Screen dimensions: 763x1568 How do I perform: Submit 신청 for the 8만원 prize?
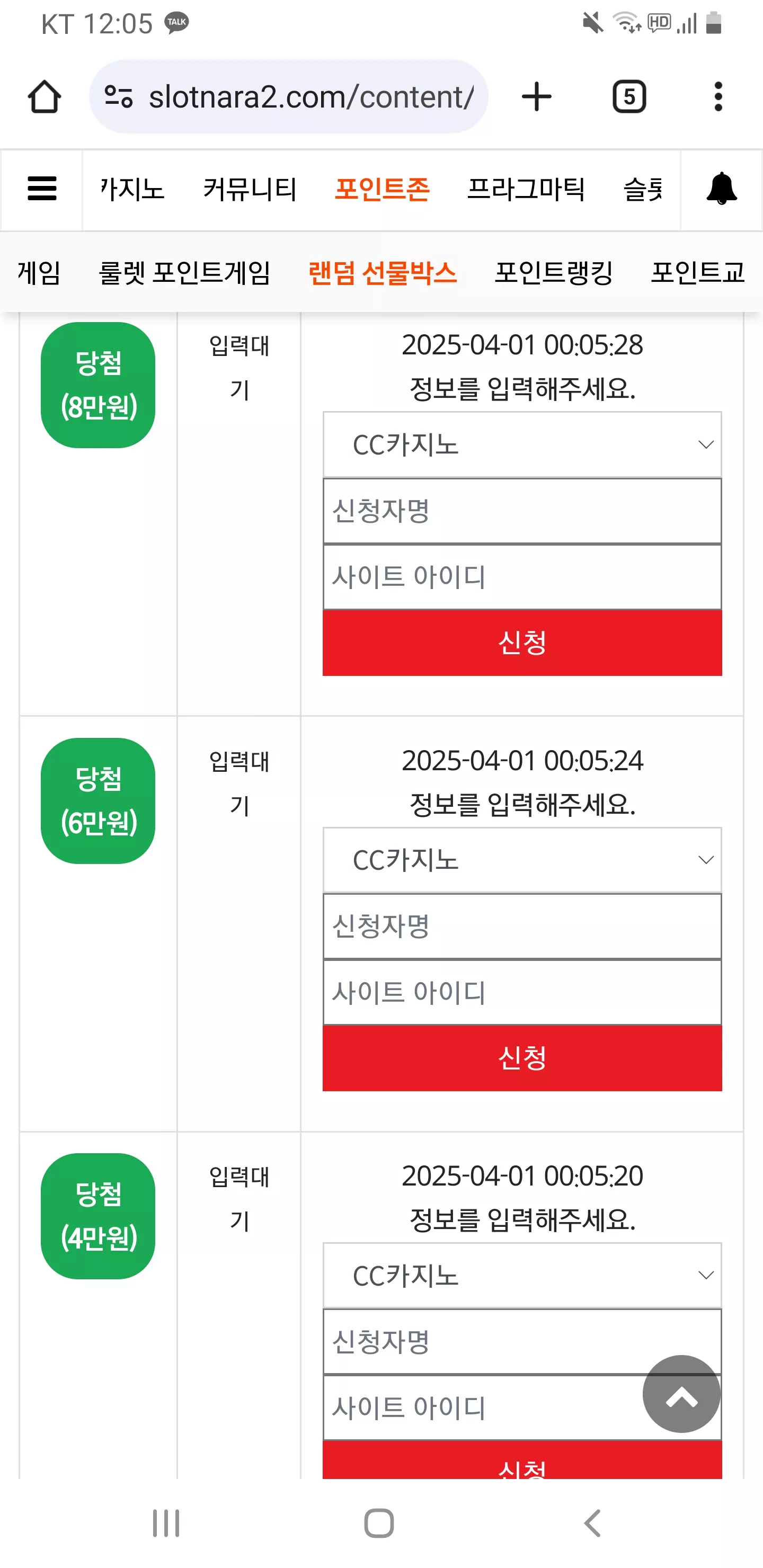coord(522,643)
